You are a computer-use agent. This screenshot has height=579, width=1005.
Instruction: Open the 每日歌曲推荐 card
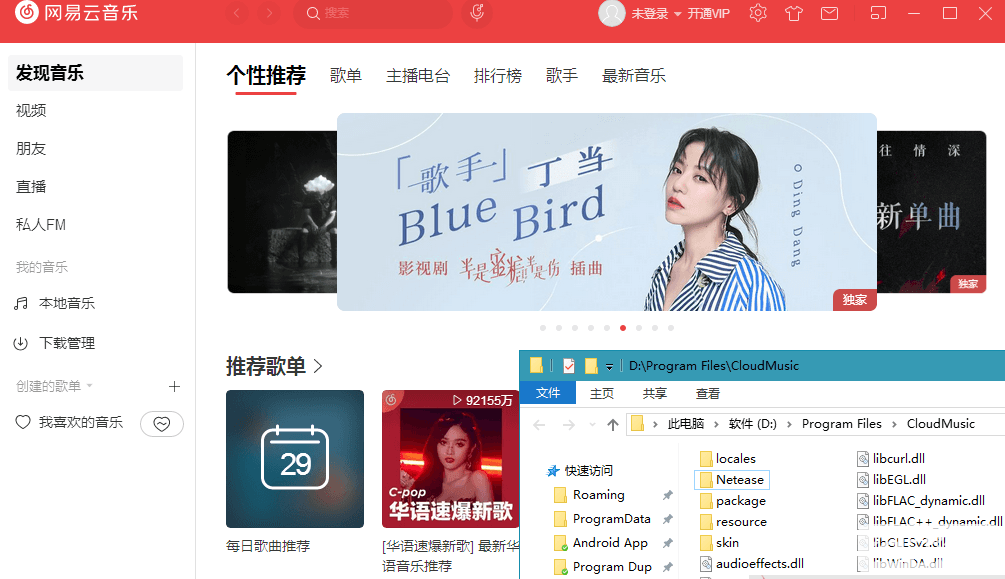coord(295,459)
